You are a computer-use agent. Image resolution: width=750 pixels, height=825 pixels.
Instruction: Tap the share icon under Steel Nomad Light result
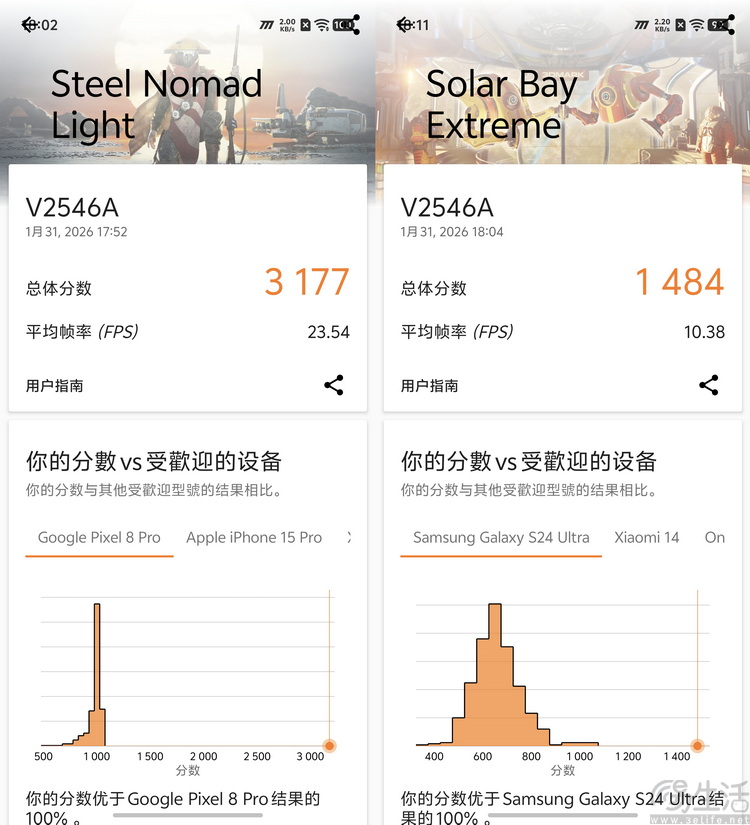pos(335,385)
